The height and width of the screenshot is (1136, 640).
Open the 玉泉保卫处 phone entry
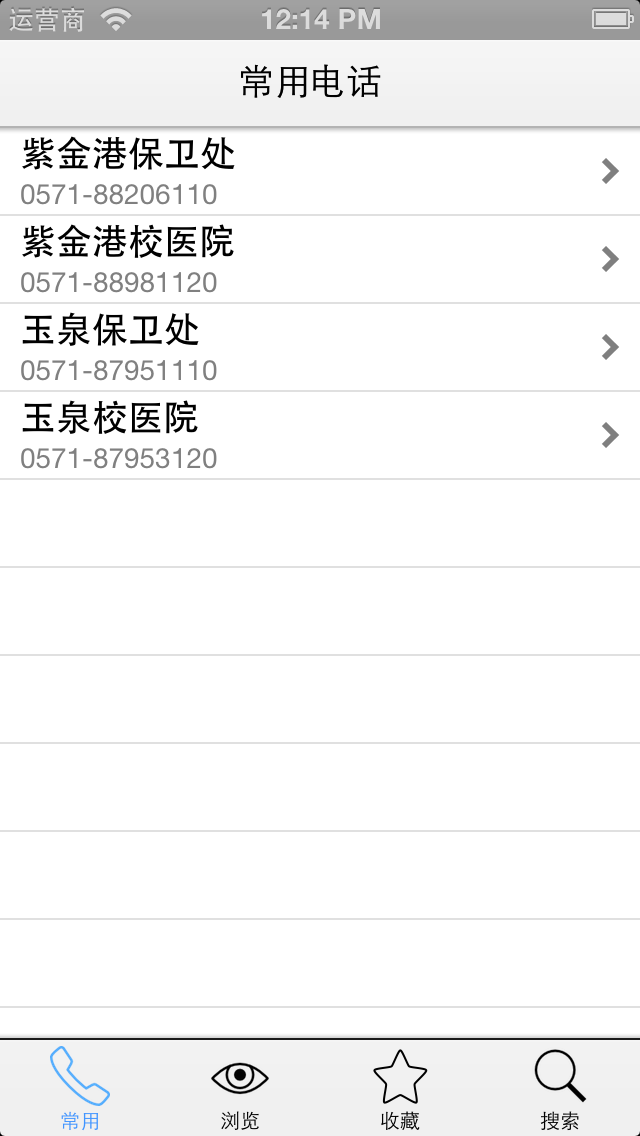320,348
